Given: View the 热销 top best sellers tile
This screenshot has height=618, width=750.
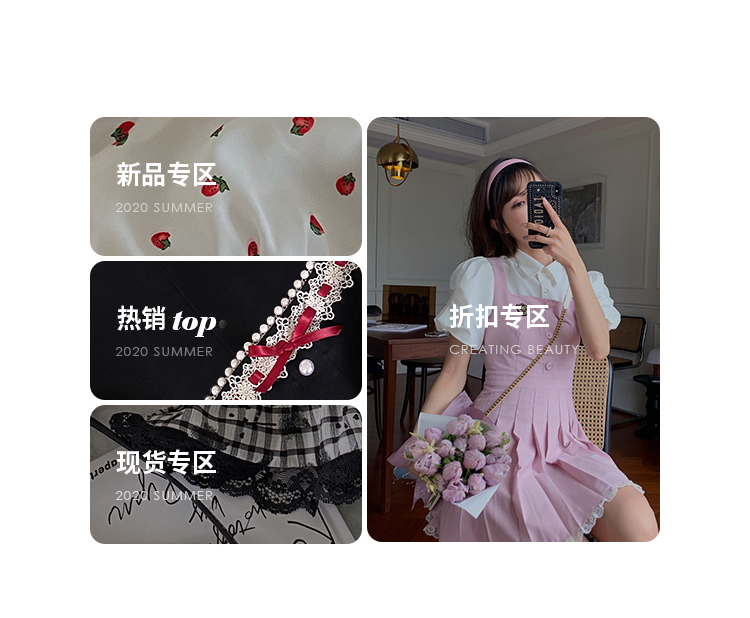Looking at the screenshot, I should tap(225, 330).
